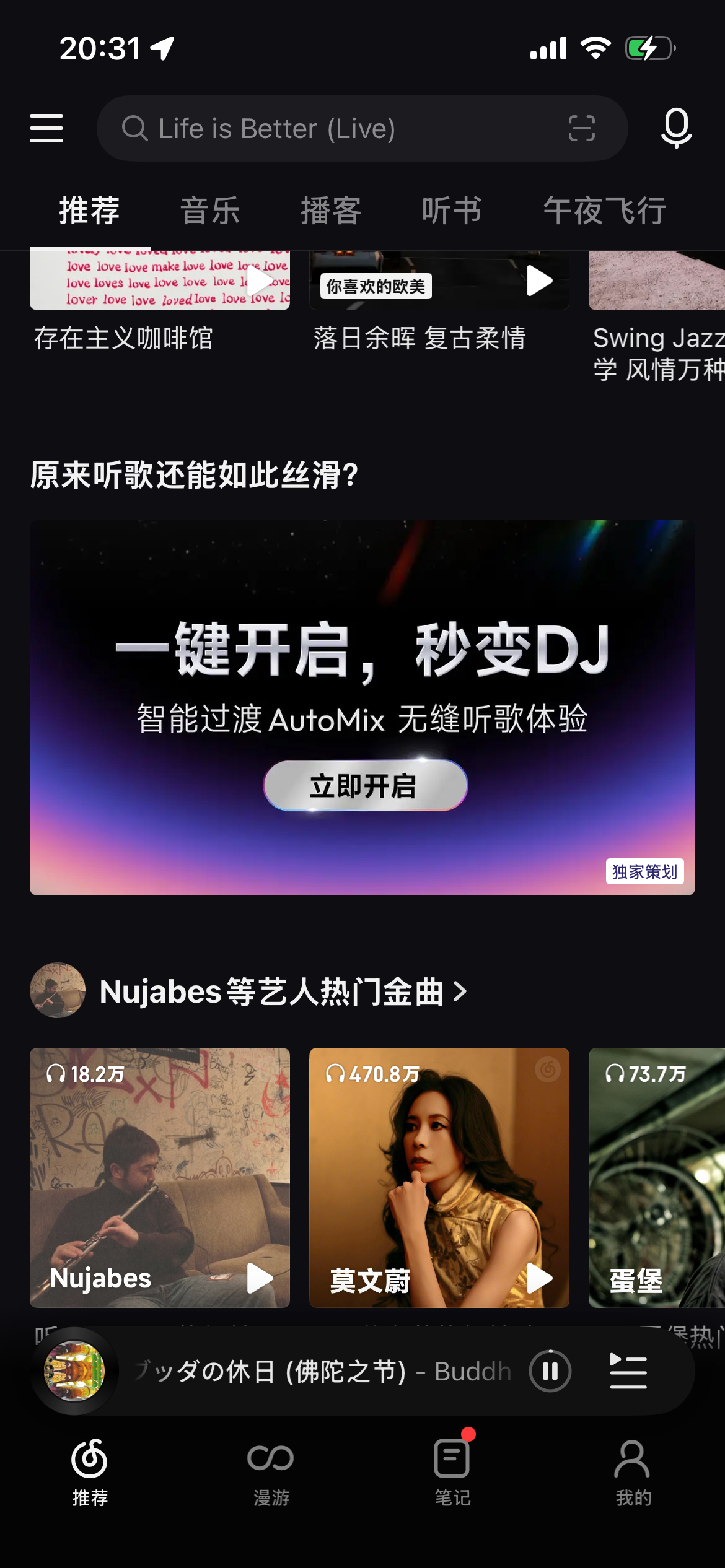The height and width of the screenshot is (1568, 725).
Task: Open the 午夜飞行 top tab
Action: pos(604,211)
